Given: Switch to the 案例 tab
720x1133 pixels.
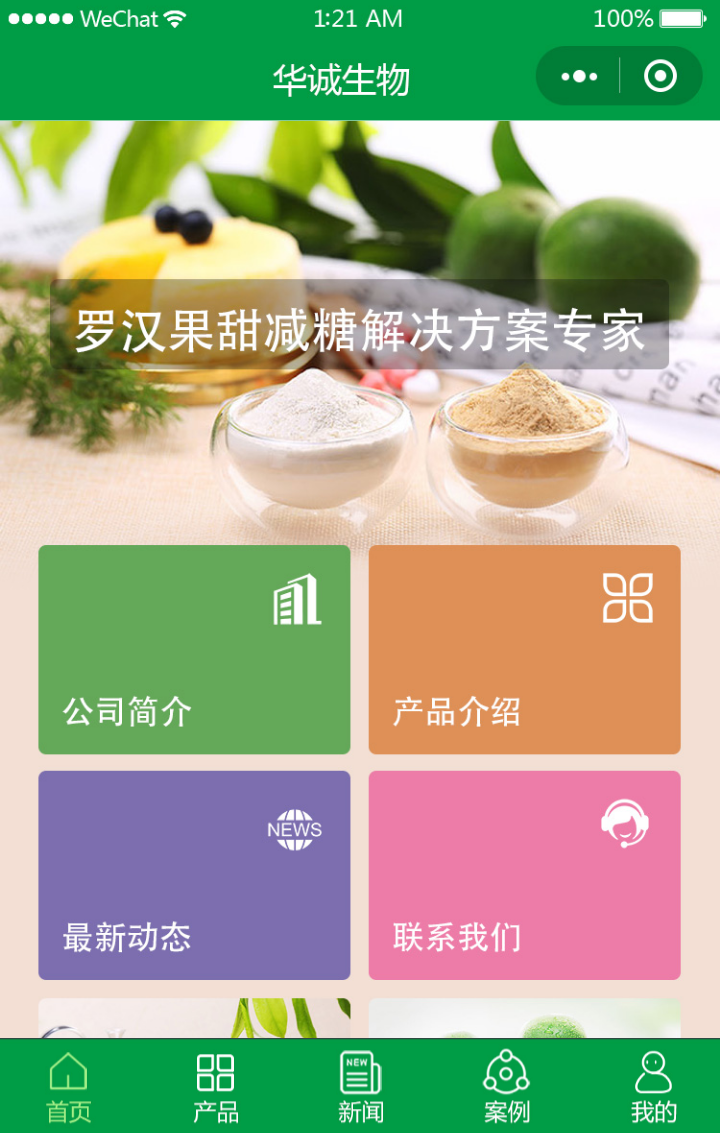Looking at the screenshot, I should tap(506, 1087).
